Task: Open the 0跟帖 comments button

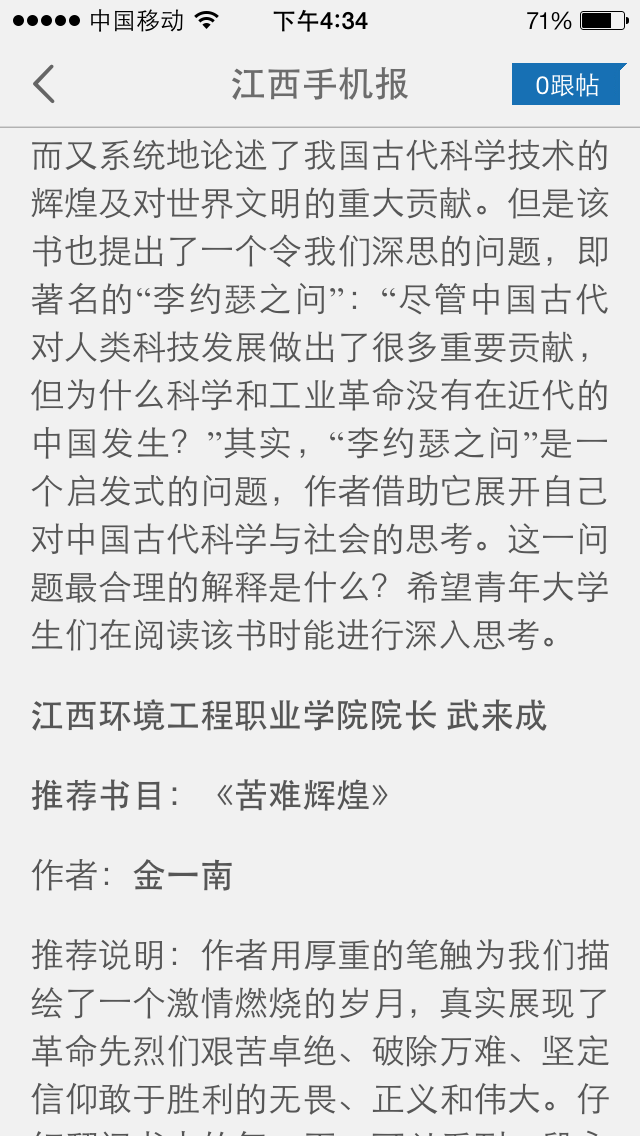Action: (568, 85)
